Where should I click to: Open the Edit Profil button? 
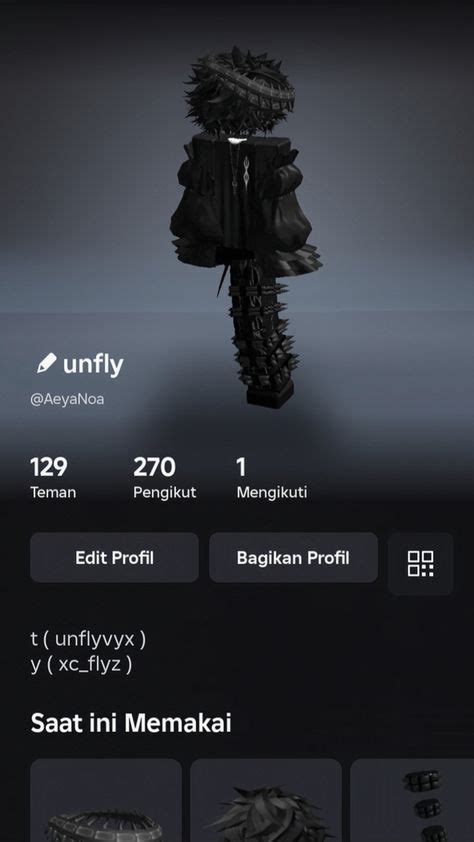(114, 557)
